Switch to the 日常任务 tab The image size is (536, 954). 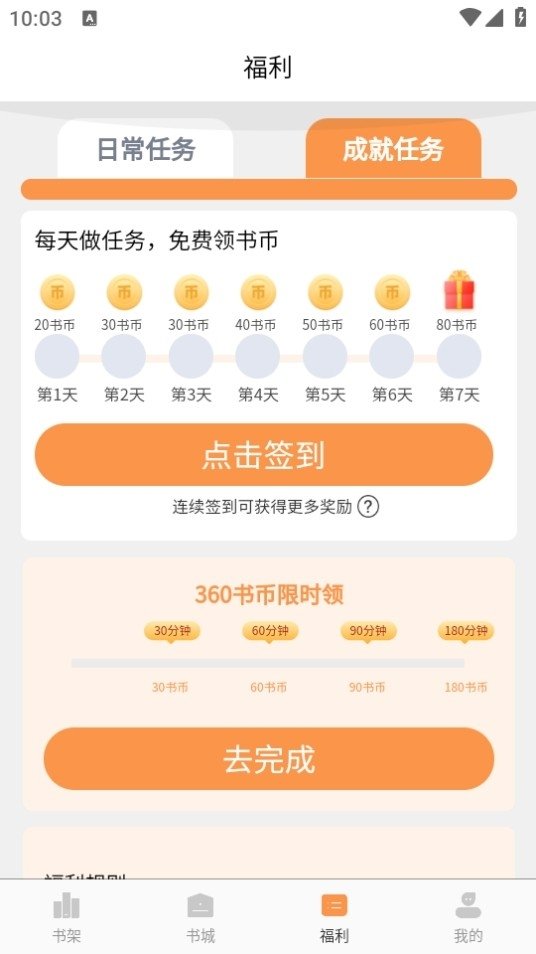click(145, 149)
